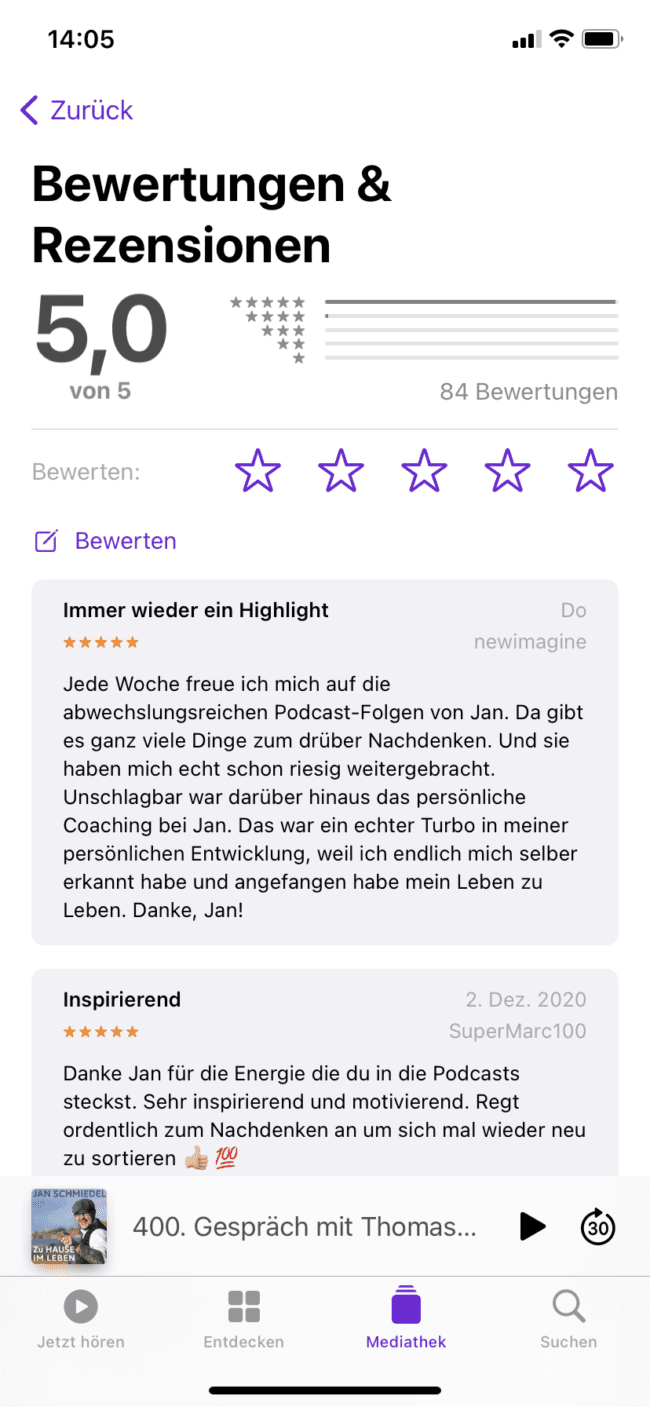Screen dimensions: 650x1407
Task: Skip forward 30 seconds
Action: click(598, 1226)
